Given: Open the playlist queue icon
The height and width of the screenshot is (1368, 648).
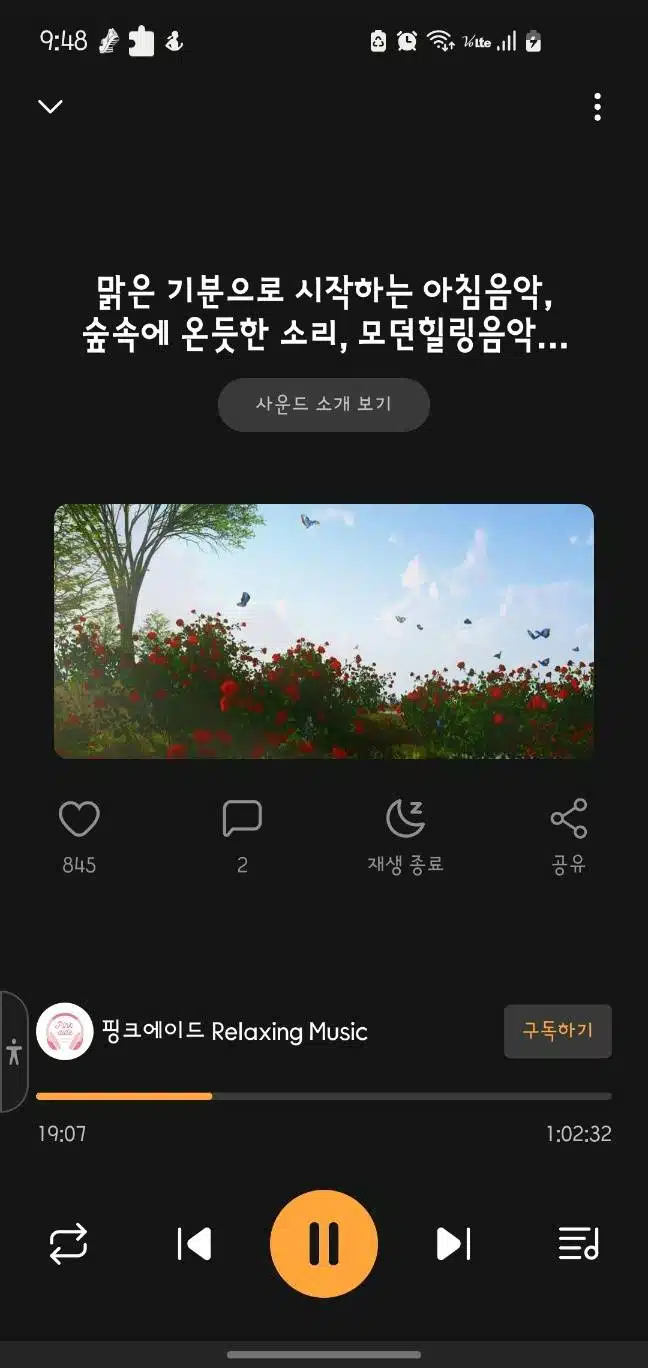Looking at the screenshot, I should [x=578, y=1244].
